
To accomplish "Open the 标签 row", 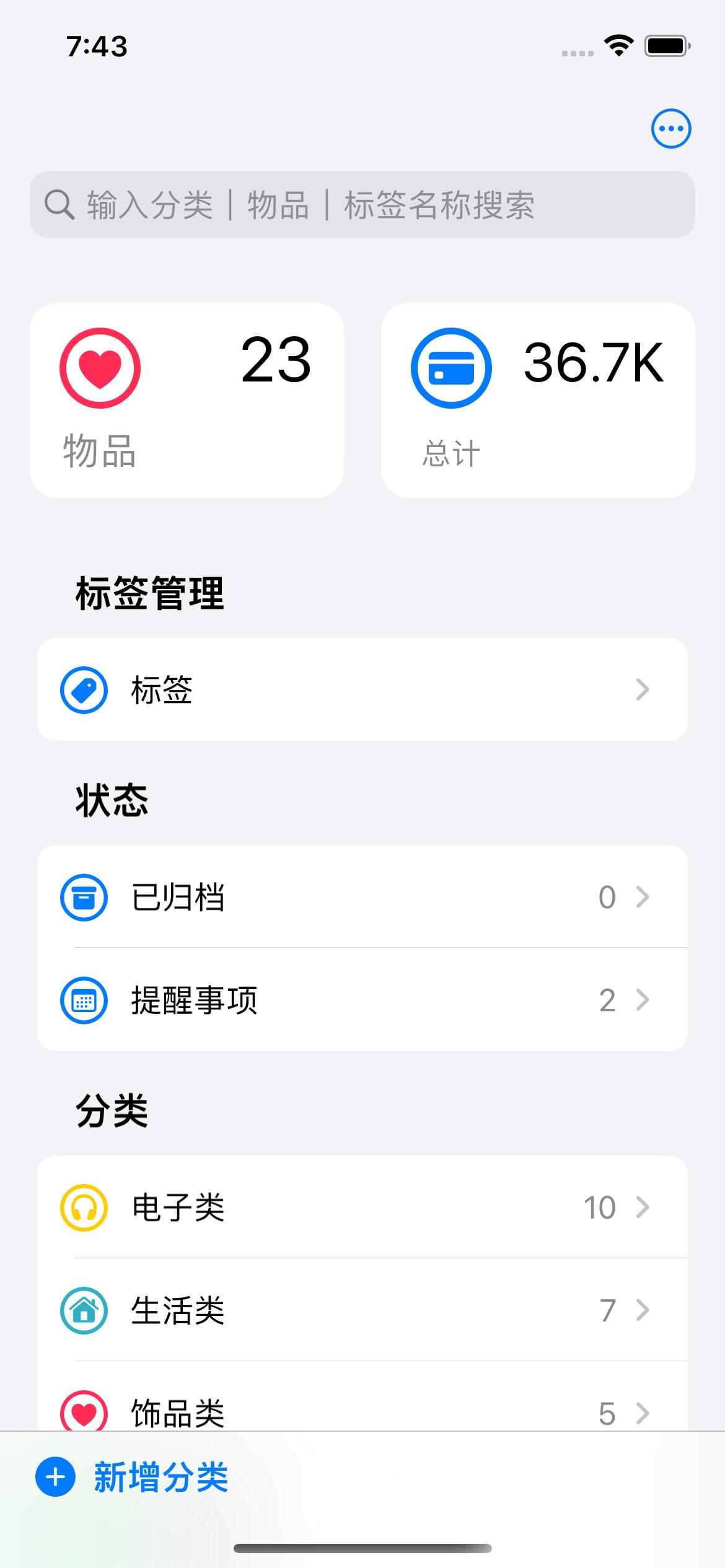I will click(x=362, y=689).
